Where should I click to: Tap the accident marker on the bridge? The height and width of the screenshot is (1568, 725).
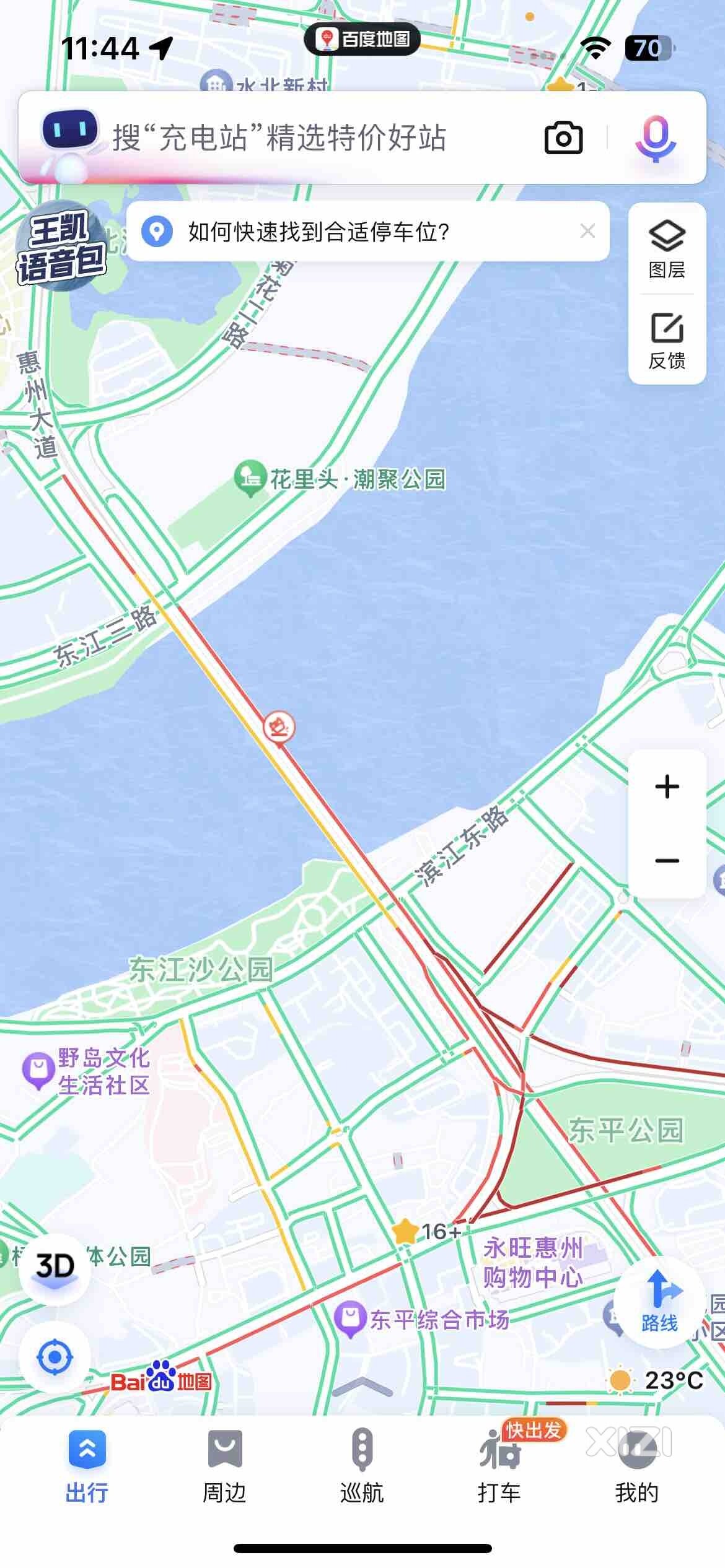tap(279, 726)
